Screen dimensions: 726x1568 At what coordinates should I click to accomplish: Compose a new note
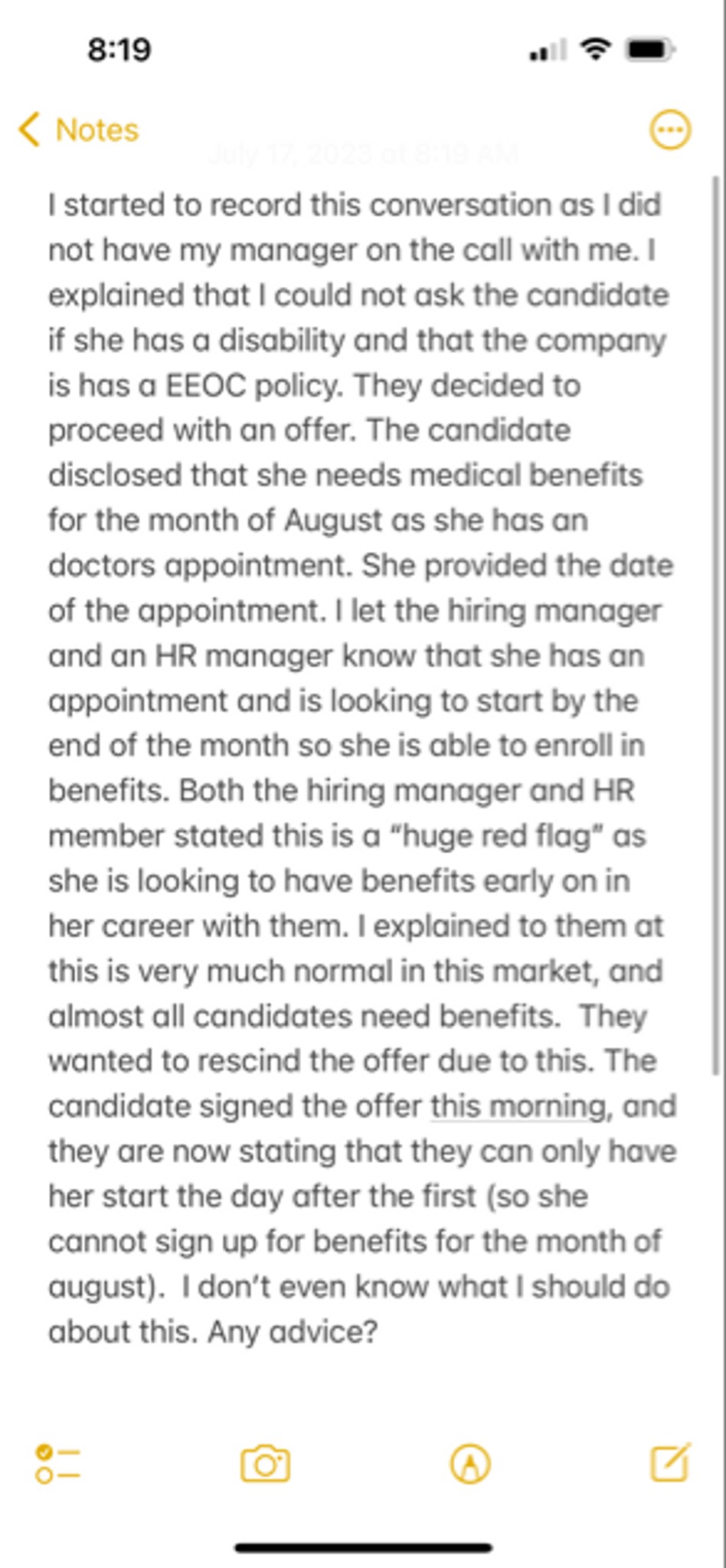[x=670, y=1463]
